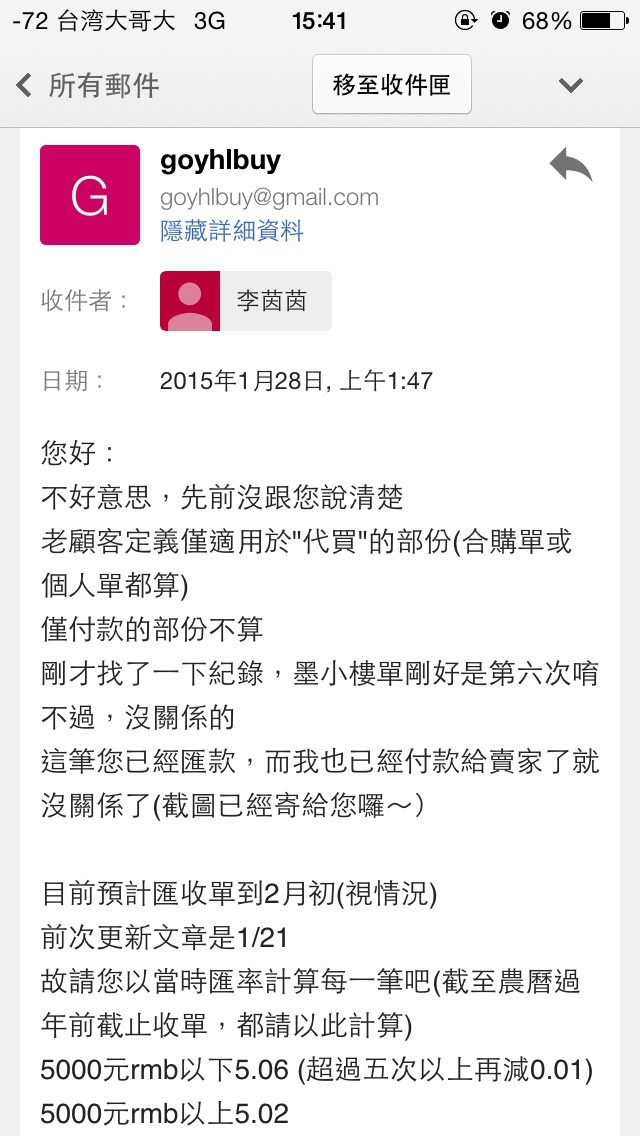Tap the 移至收件匣 button
This screenshot has width=640, height=1136.
[392, 86]
